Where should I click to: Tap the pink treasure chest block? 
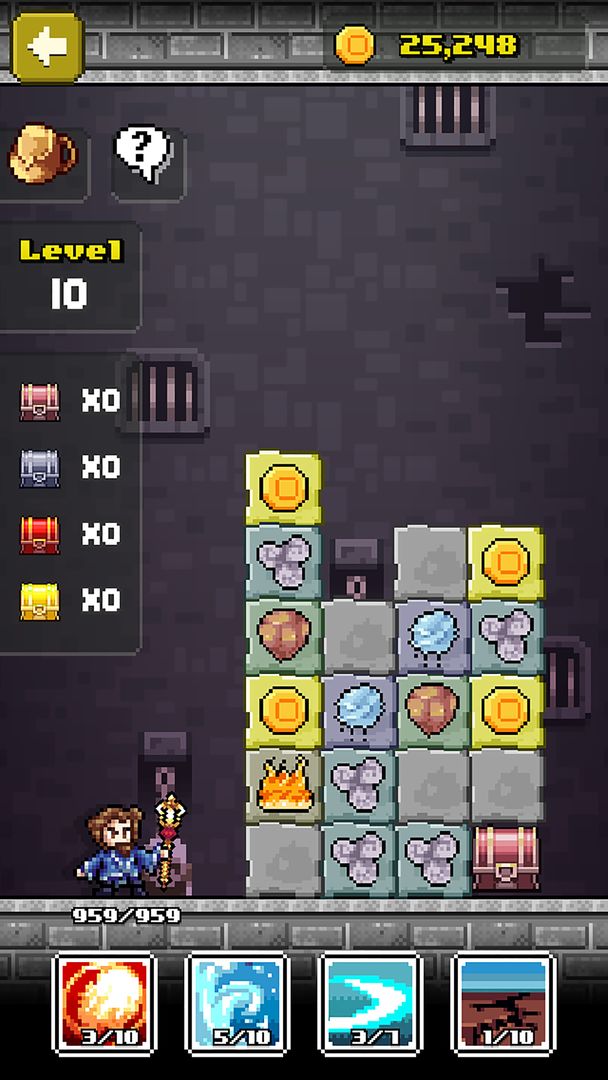(x=506, y=860)
